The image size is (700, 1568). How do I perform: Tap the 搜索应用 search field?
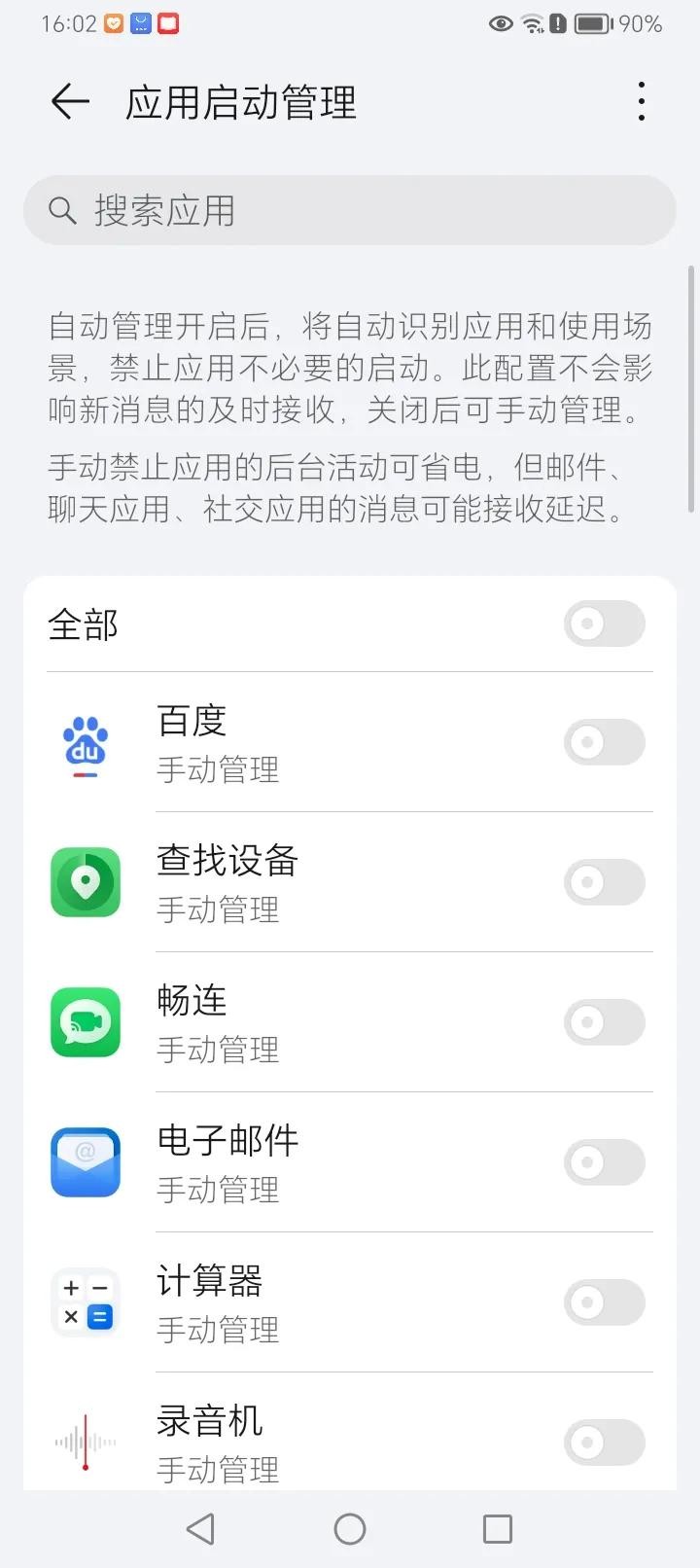point(350,210)
